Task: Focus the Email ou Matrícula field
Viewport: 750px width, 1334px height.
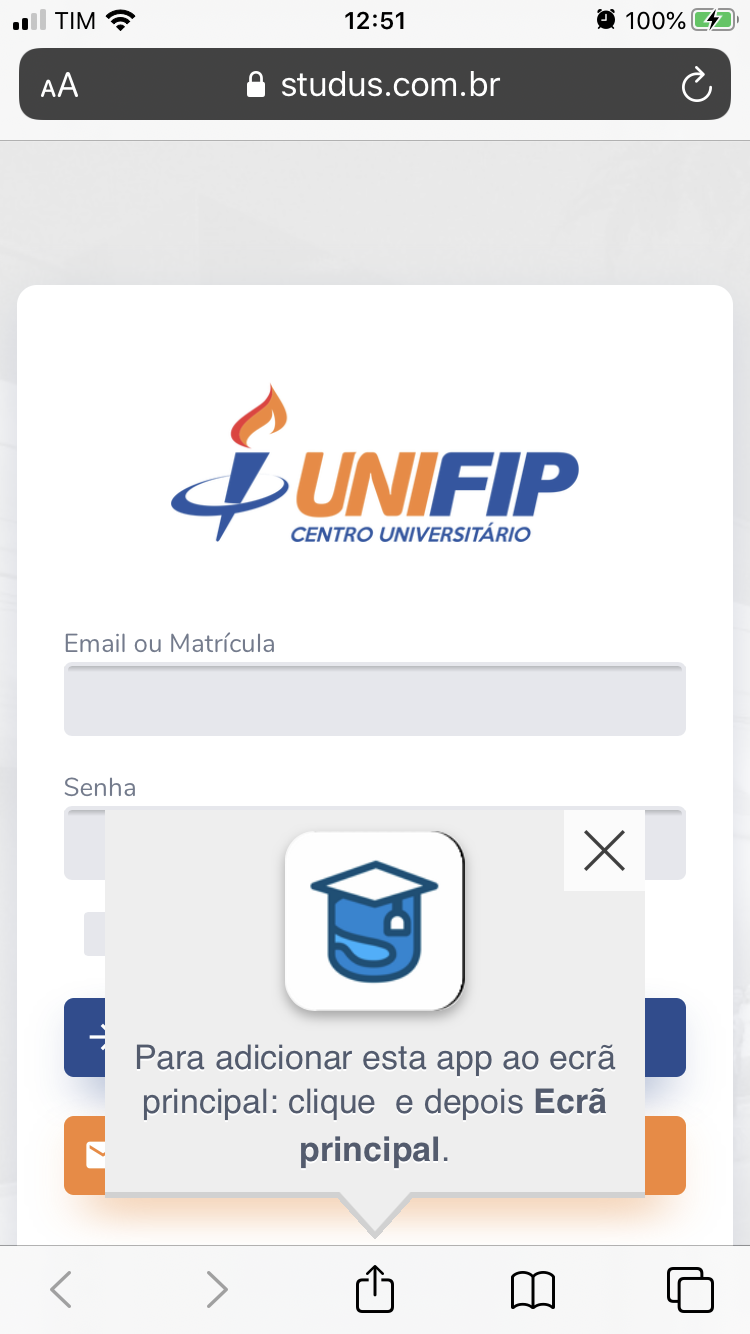Action: pos(374,700)
